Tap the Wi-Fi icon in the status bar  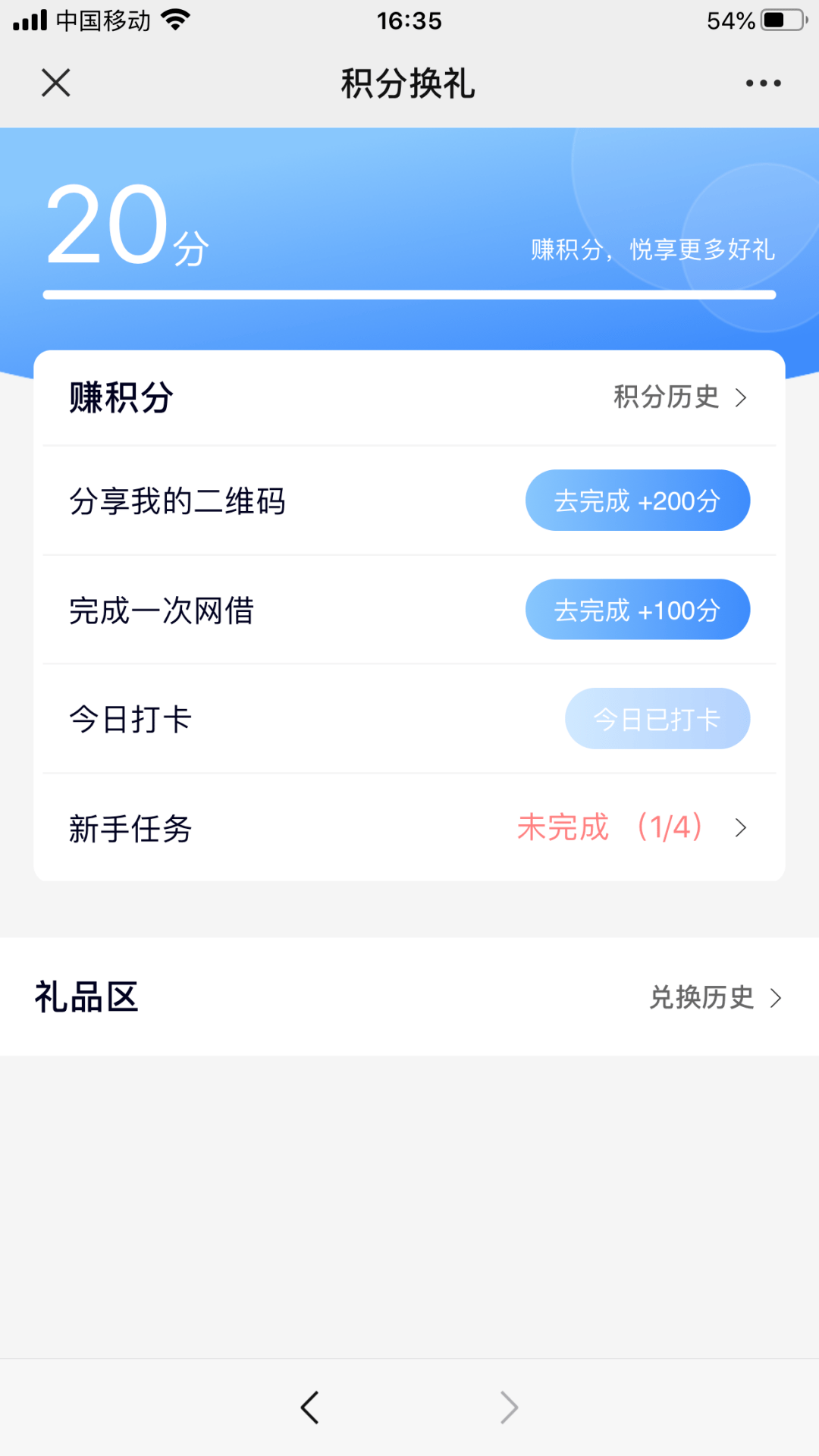coord(176,19)
